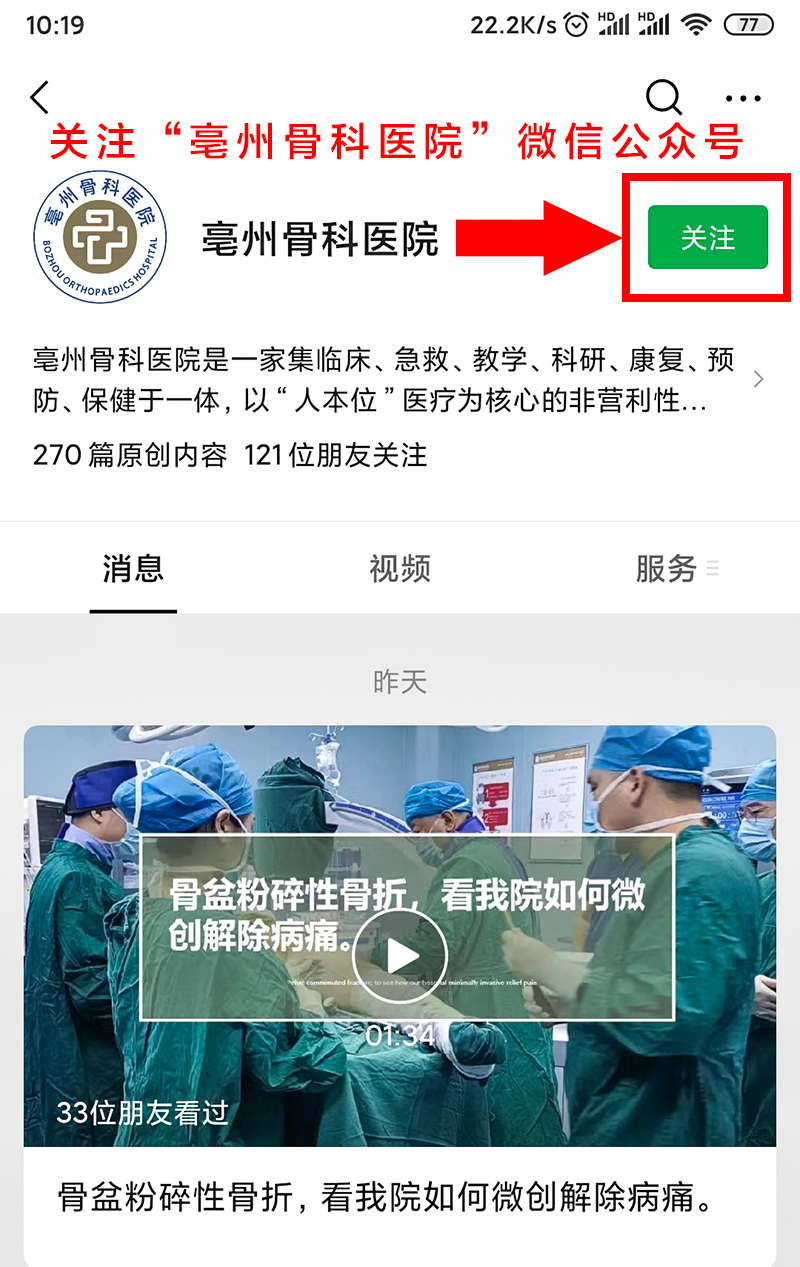The image size is (800, 1267).
Task: Open the article titled 骨盆粉碎性骨折
Action: [x=400, y=1193]
